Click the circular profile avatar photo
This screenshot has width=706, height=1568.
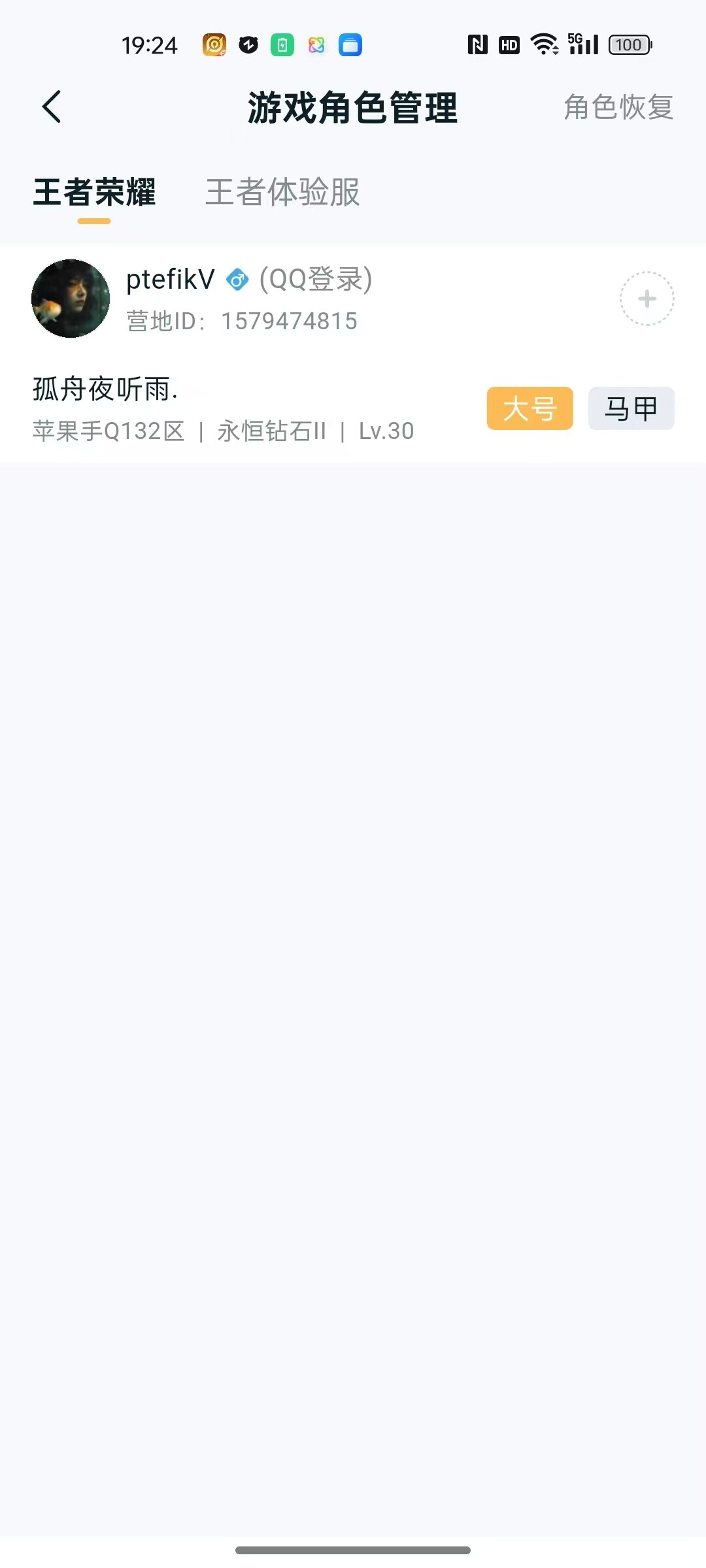[x=71, y=297]
